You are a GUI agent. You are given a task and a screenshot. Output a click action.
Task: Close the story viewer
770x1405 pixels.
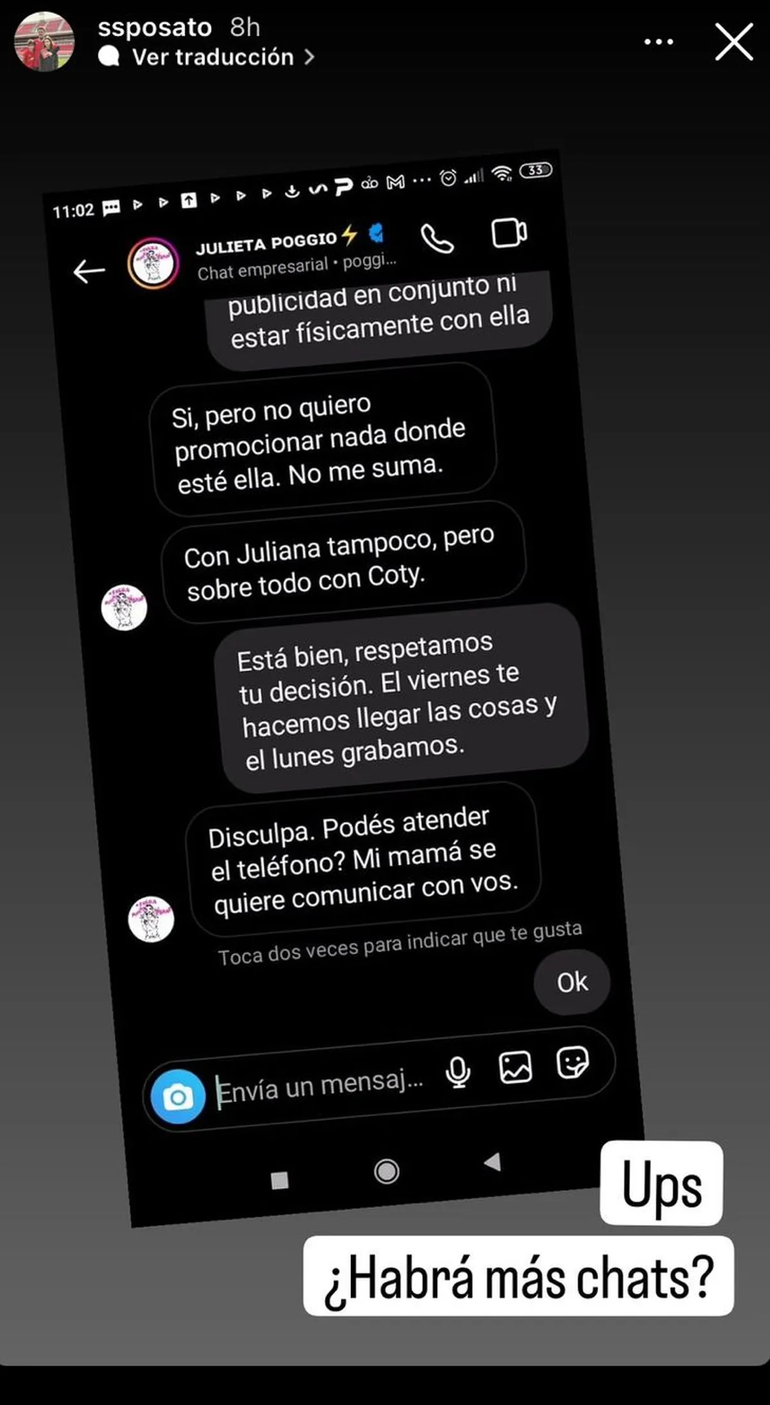(x=734, y=42)
